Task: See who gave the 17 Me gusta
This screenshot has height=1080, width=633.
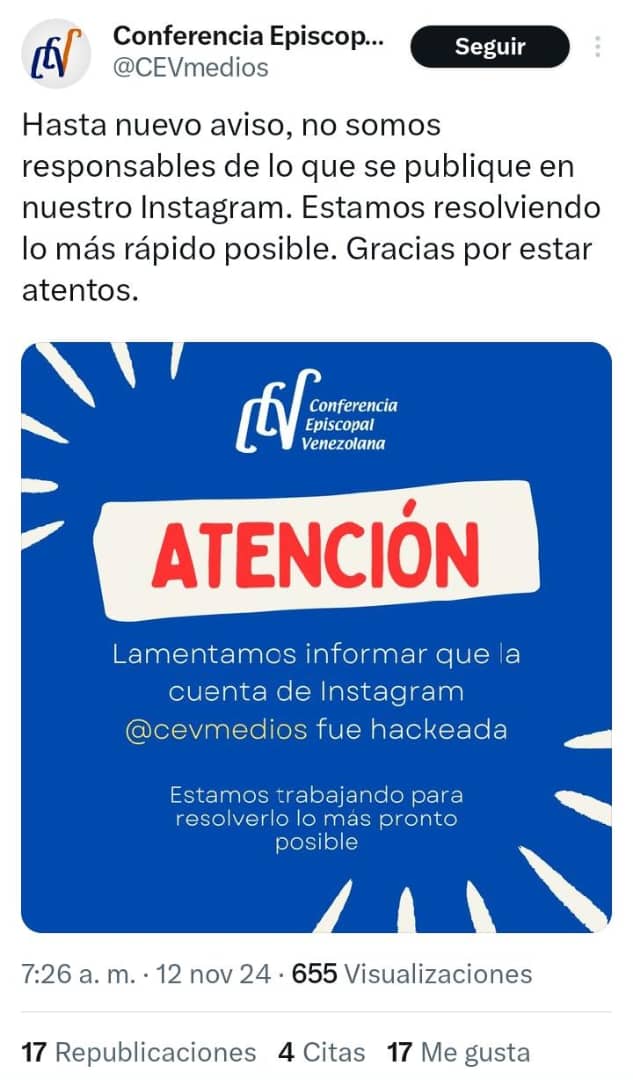Action: (x=458, y=1052)
